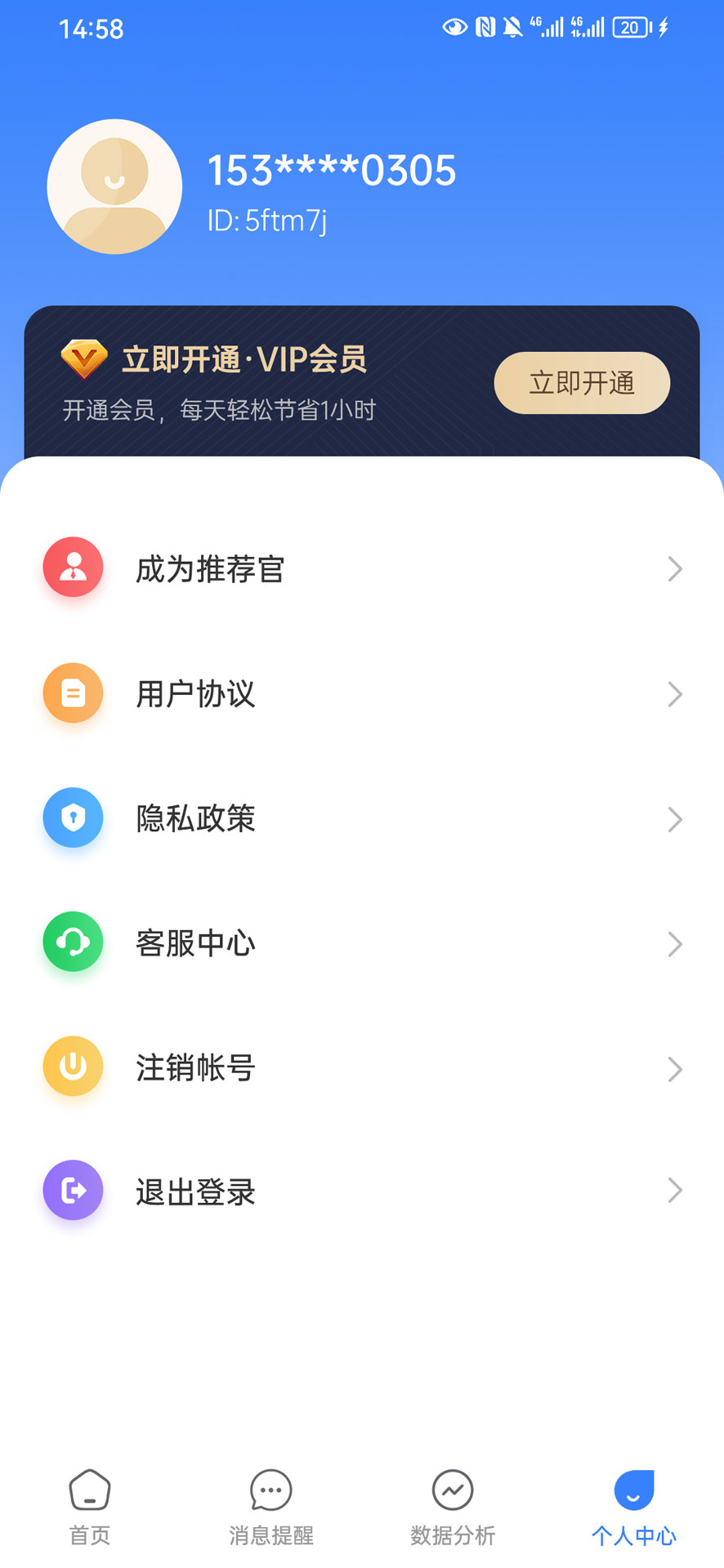Select the 个人中心 tab
The image size is (724, 1568).
point(633,1508)
